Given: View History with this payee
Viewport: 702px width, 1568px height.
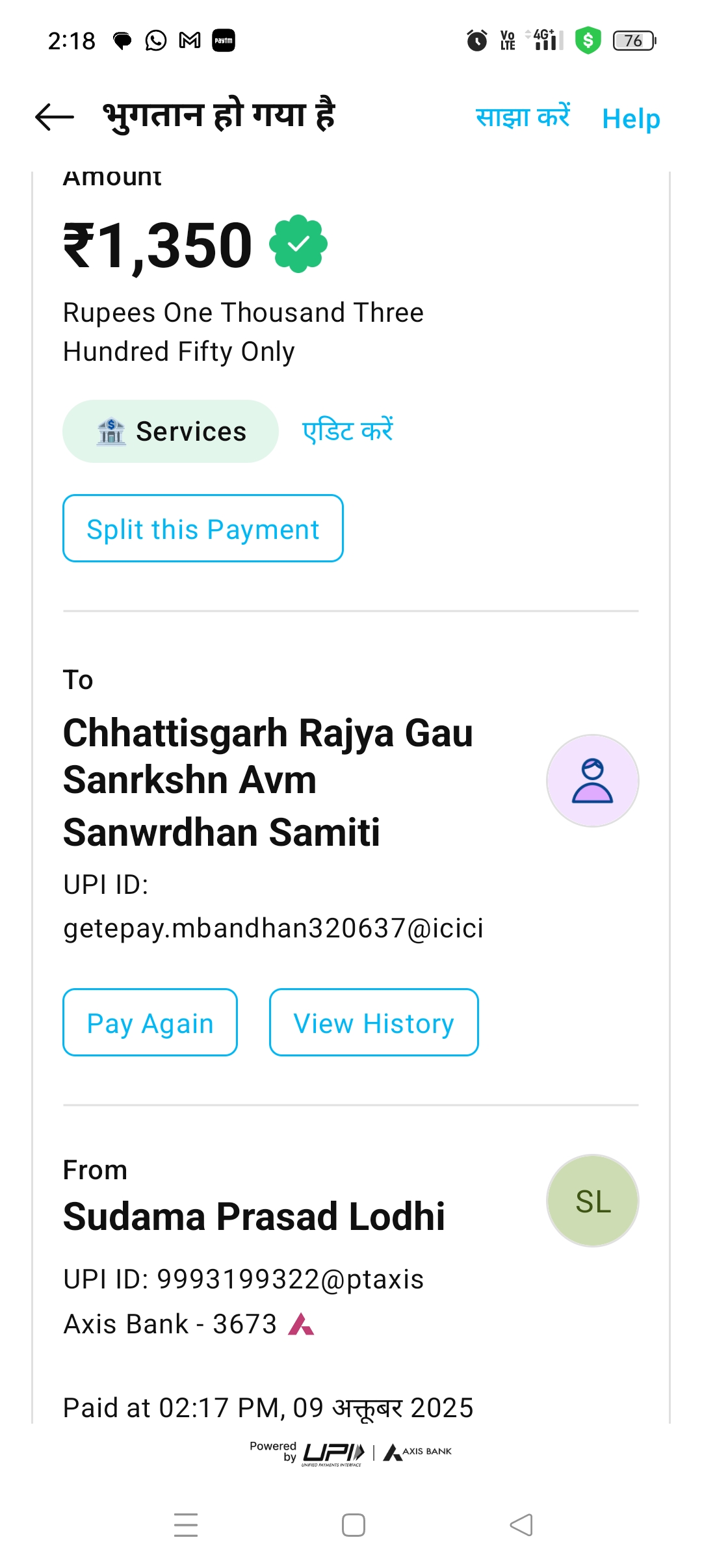Looking at the screenshot, I should (x=374, y=1023).
